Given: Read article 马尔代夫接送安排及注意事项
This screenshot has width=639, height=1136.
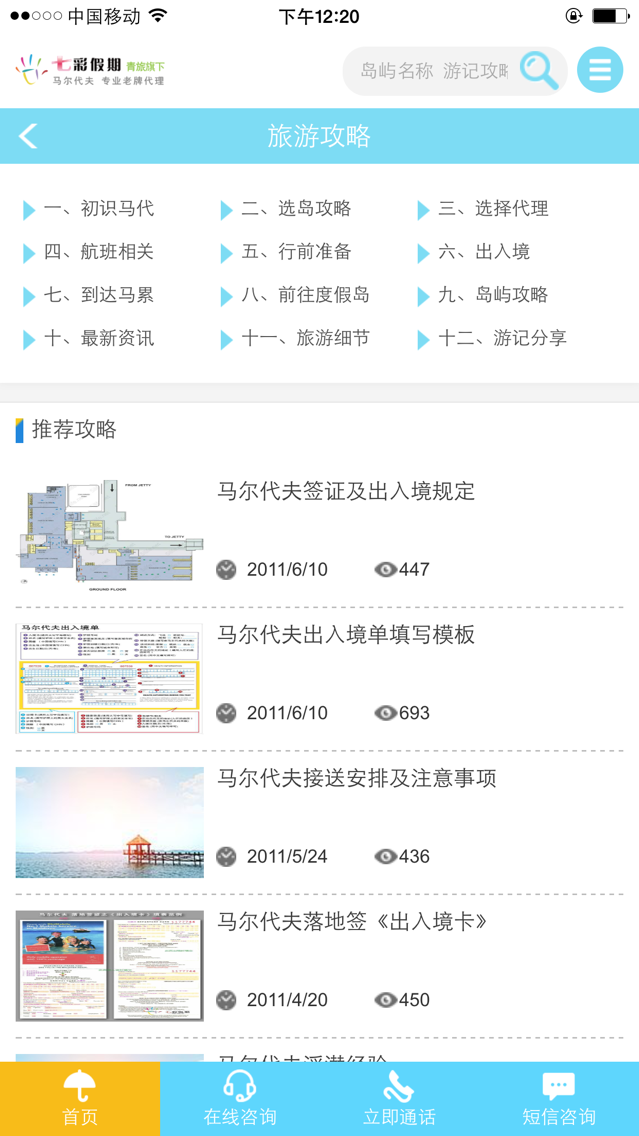Looking at the screenshot, I should point(357,778).
